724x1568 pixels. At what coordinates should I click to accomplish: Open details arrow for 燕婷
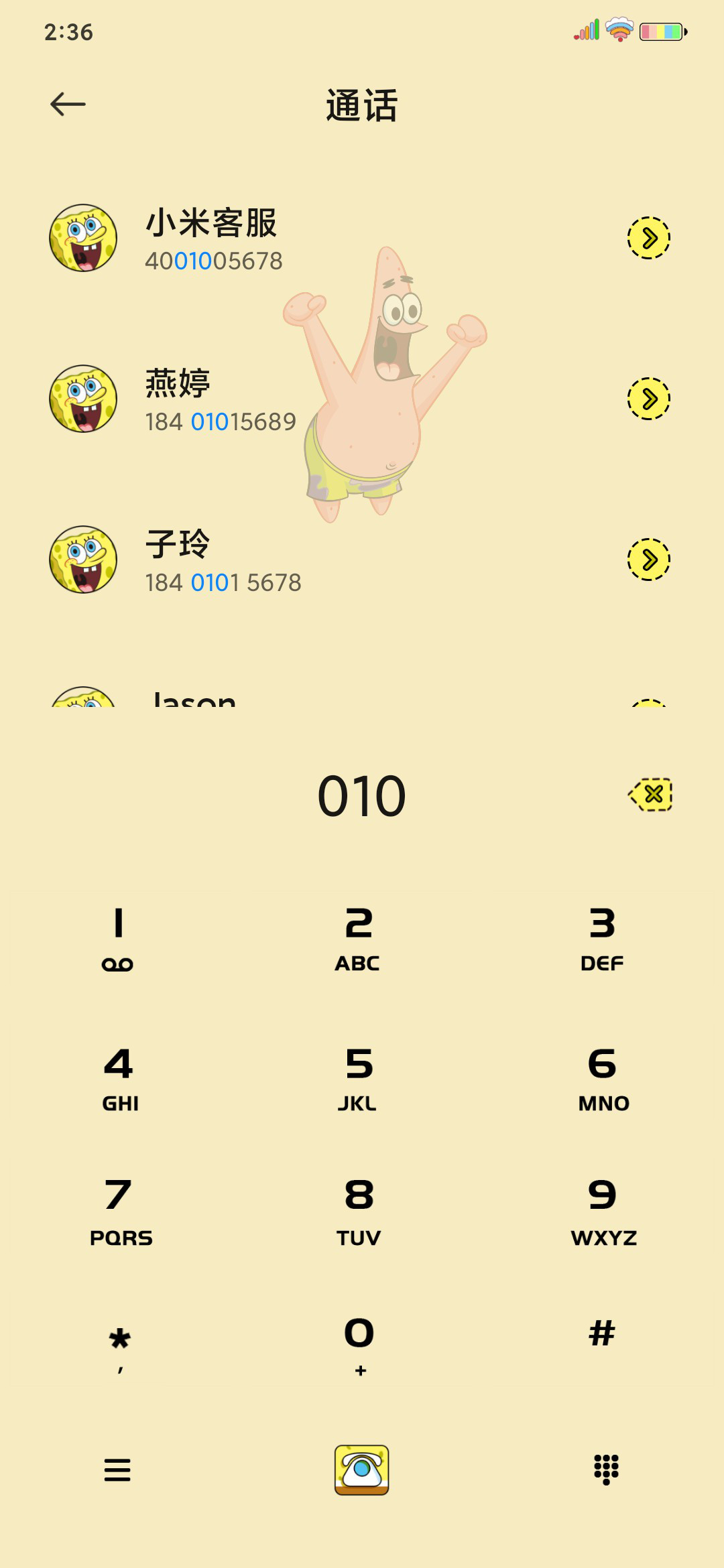click(648, 399)
